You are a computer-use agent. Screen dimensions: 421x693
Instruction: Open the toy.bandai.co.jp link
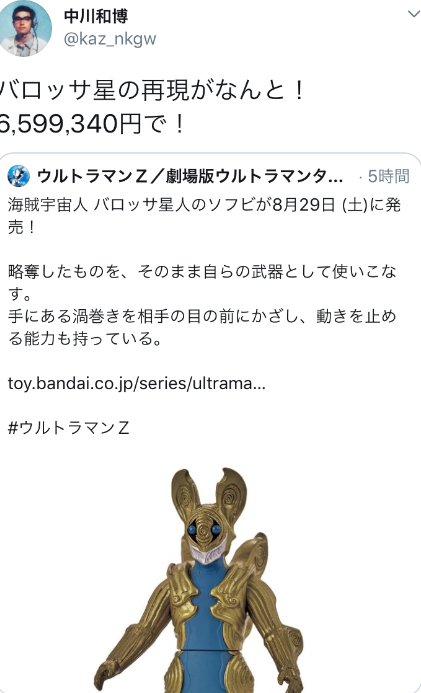(x=137, y=383)
